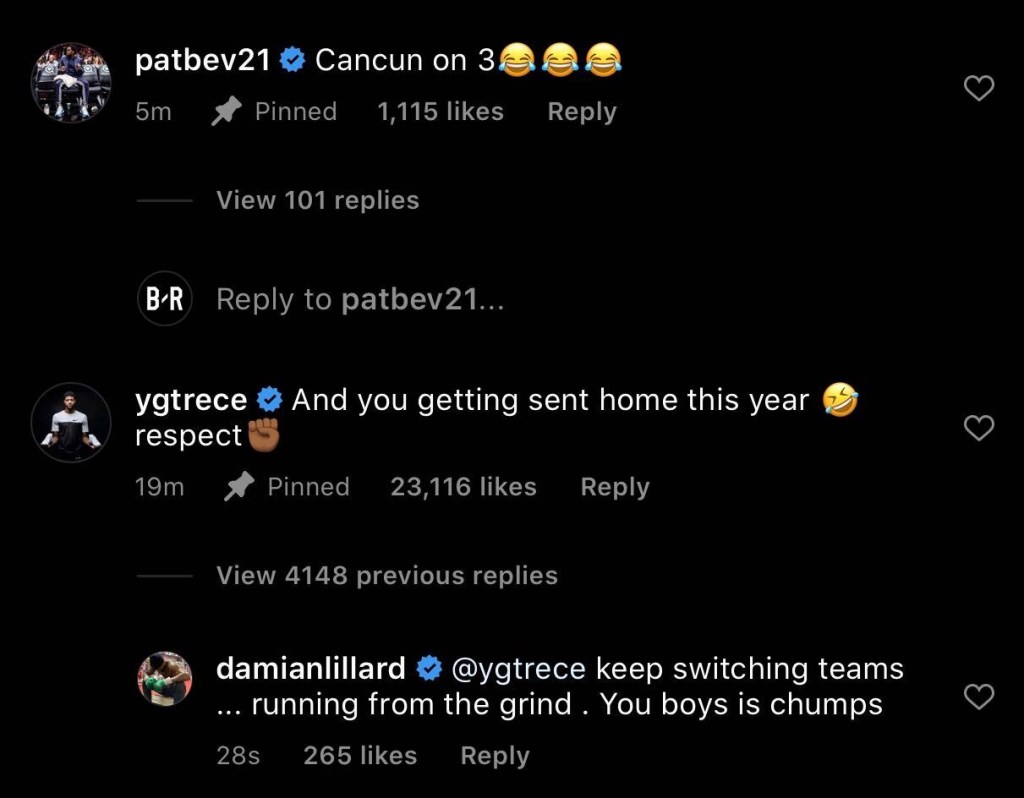Image resolution: width=1024 pixels, height=798 pixels.
Task: Reply to damianlillard's comment
Action: coord(494,756)
